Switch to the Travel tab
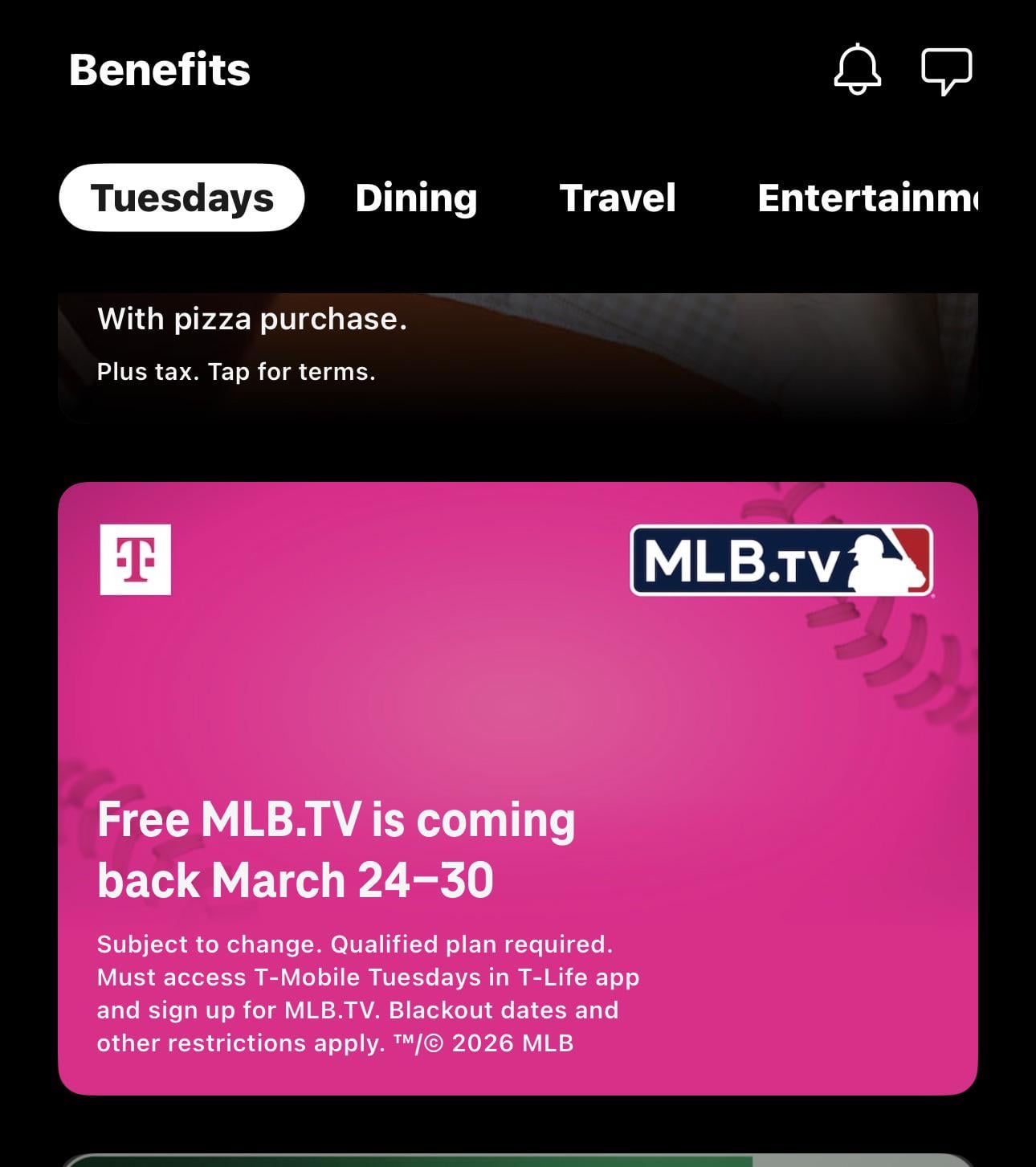This screenshot has width=1036, height=1167. pyautogui.click(x=617, y=198)
